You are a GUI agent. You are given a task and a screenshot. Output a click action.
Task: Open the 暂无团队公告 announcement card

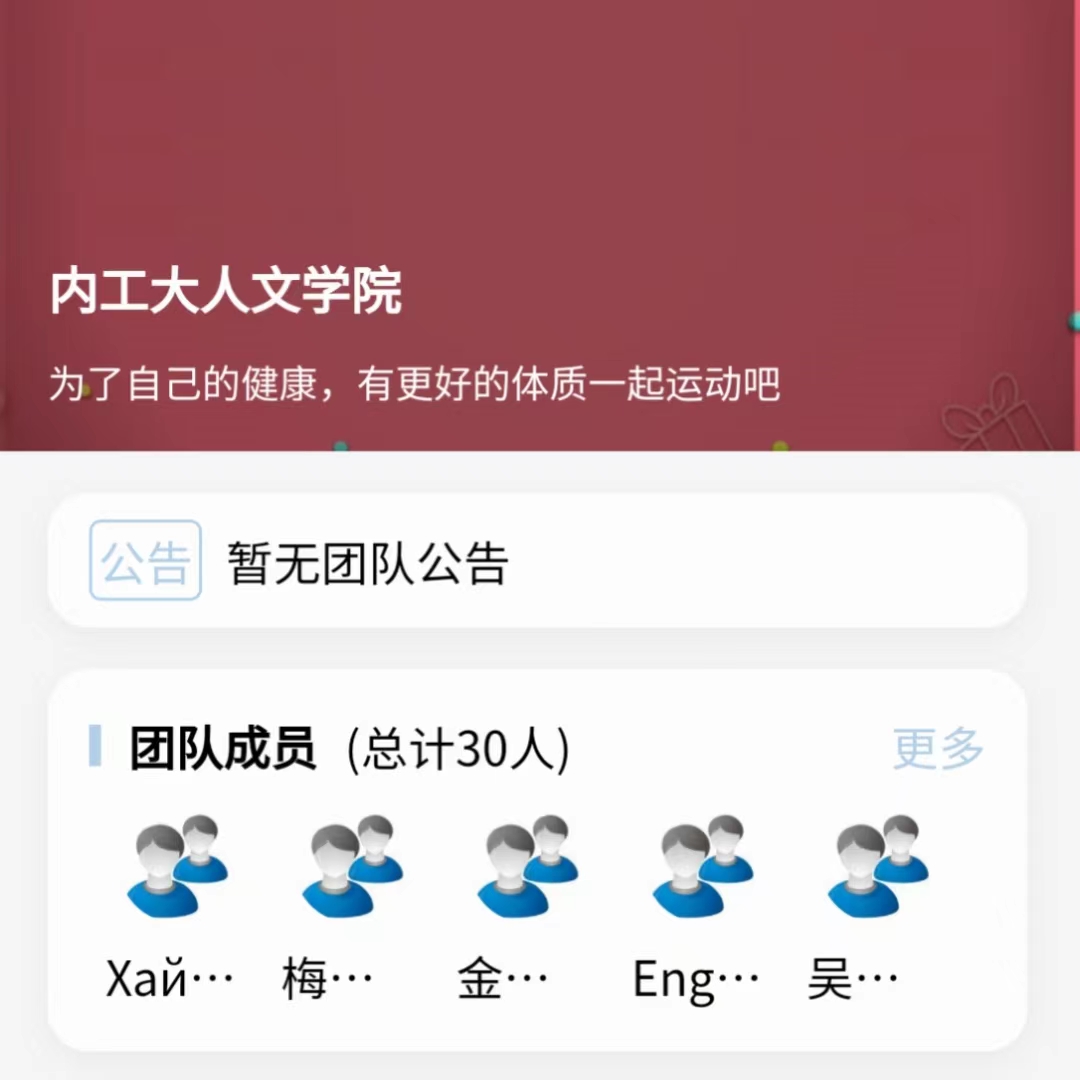(x=537, y=561)
